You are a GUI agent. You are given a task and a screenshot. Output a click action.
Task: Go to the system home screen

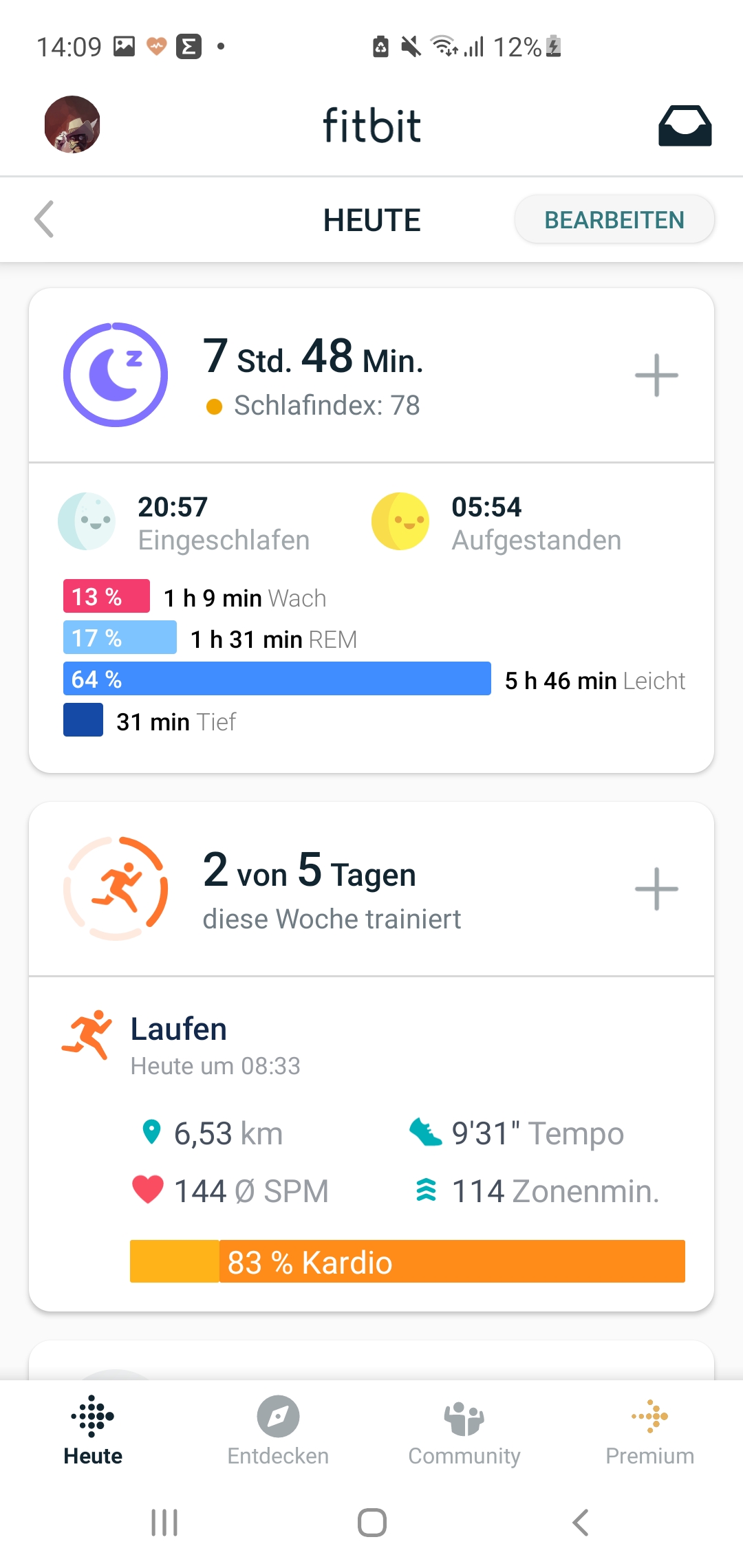tap(371, 1523)
